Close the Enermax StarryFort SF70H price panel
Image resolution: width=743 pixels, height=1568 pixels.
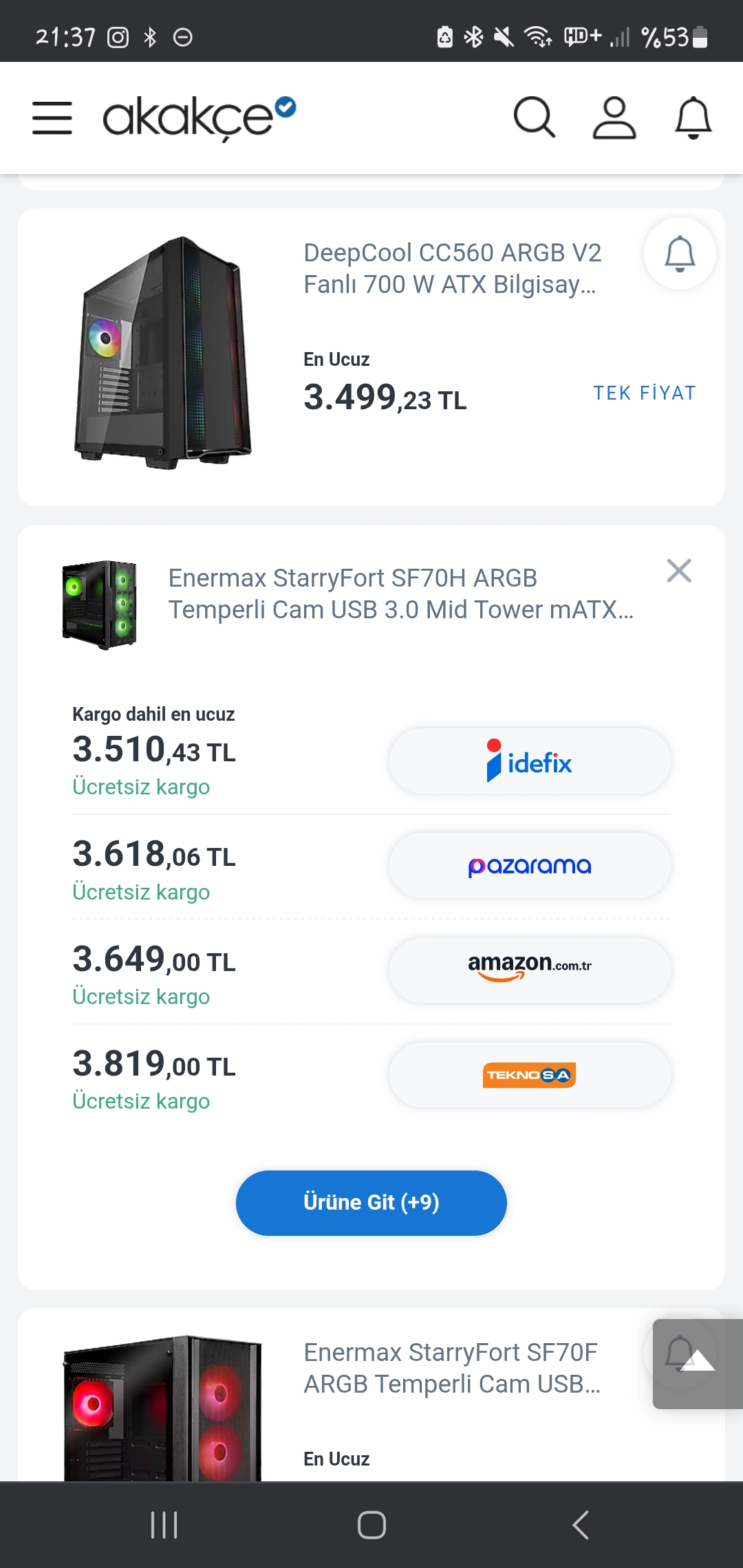[x=678, y=571]
